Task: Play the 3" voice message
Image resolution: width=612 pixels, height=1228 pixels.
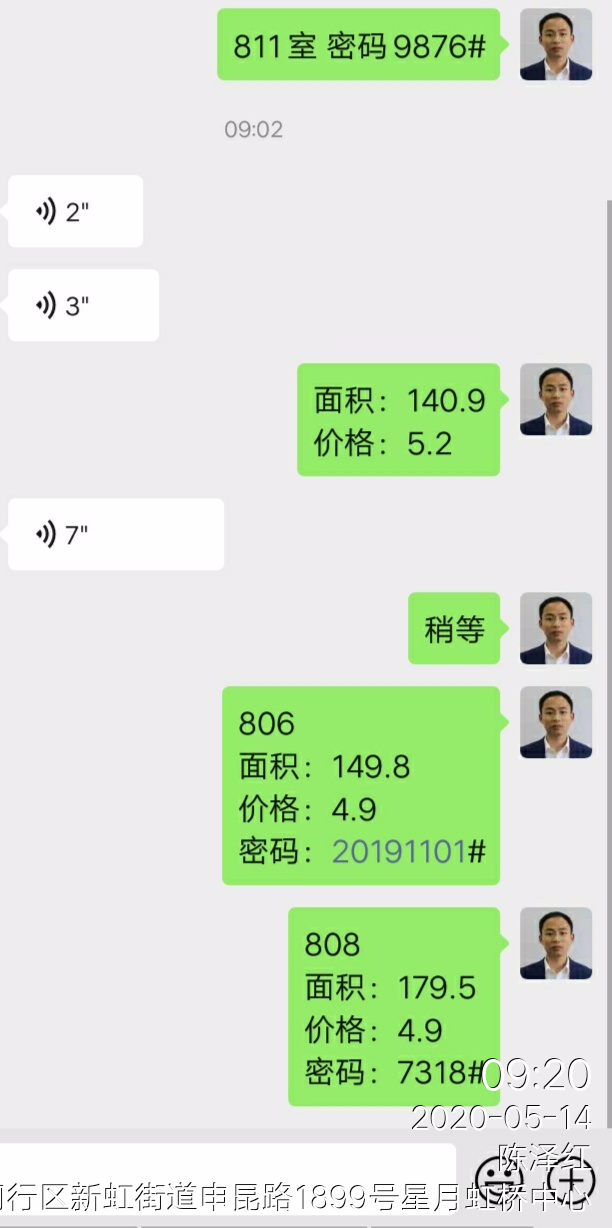Action: 83,305
